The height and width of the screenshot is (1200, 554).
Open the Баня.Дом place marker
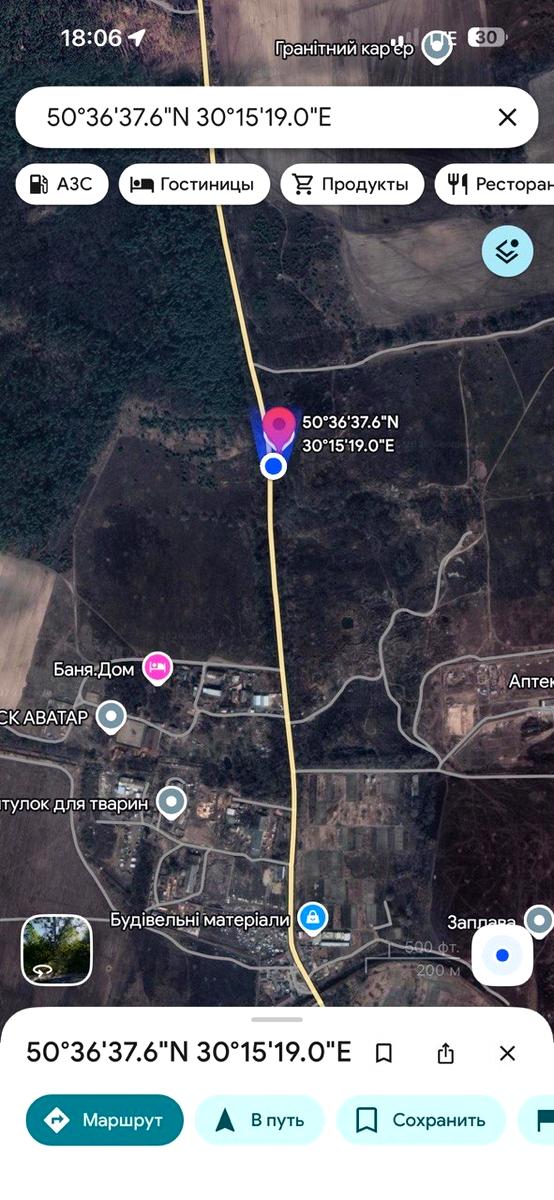(x=156, y=666)
